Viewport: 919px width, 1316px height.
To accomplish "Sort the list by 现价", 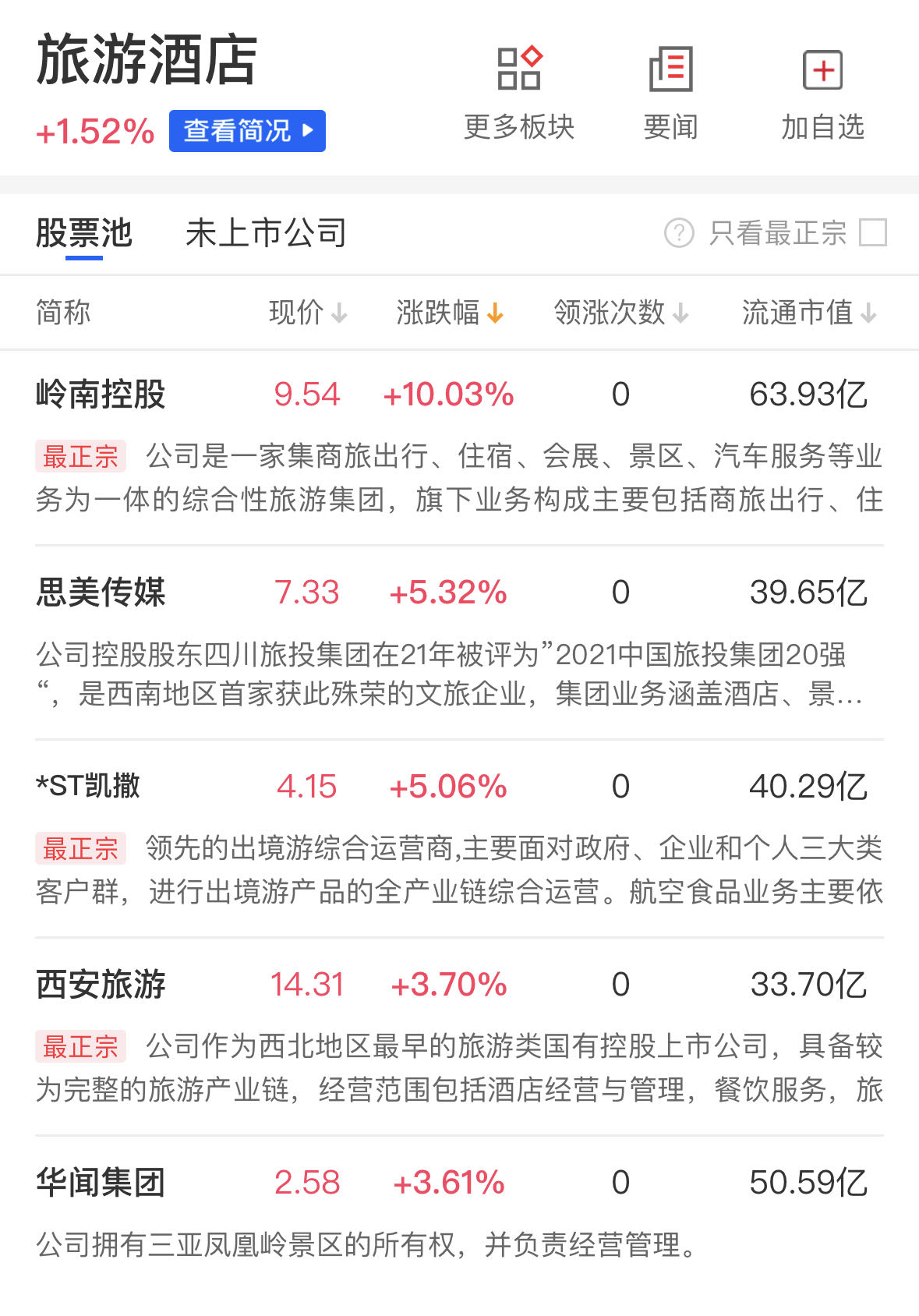I will pos(307,313).
